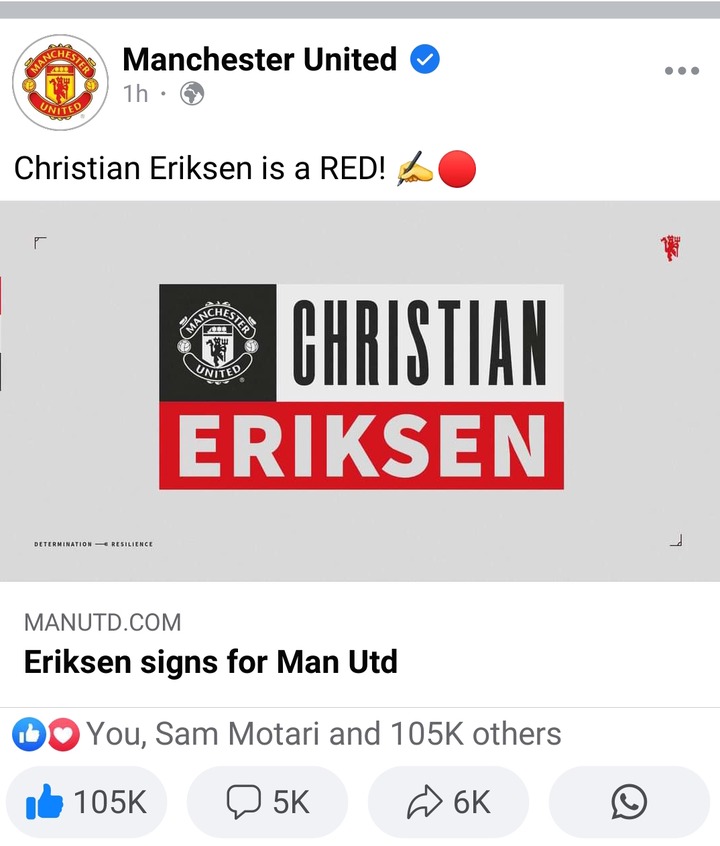Open Manchester United's profile picture
The image size is (720, 846).
[x=60, y=82]
